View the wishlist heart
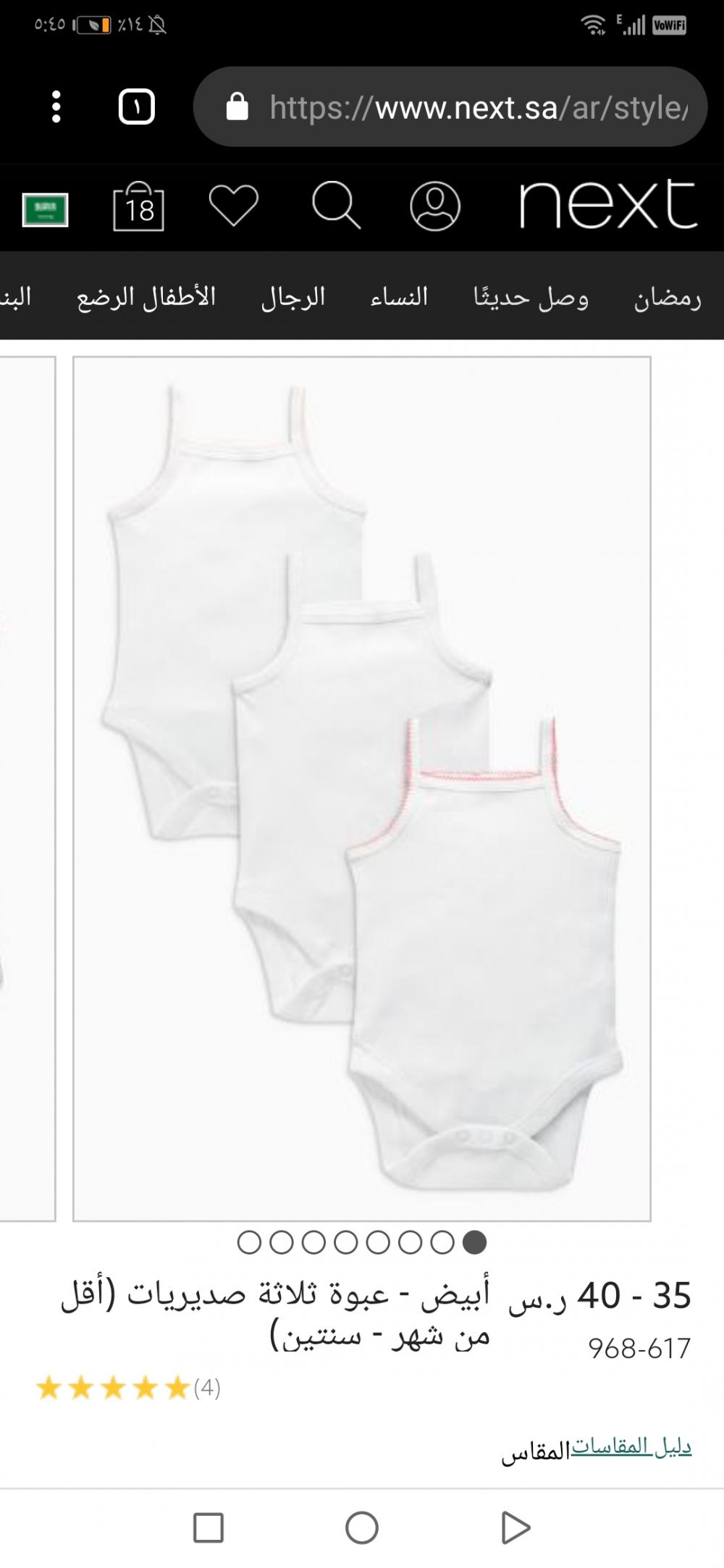 233,206
